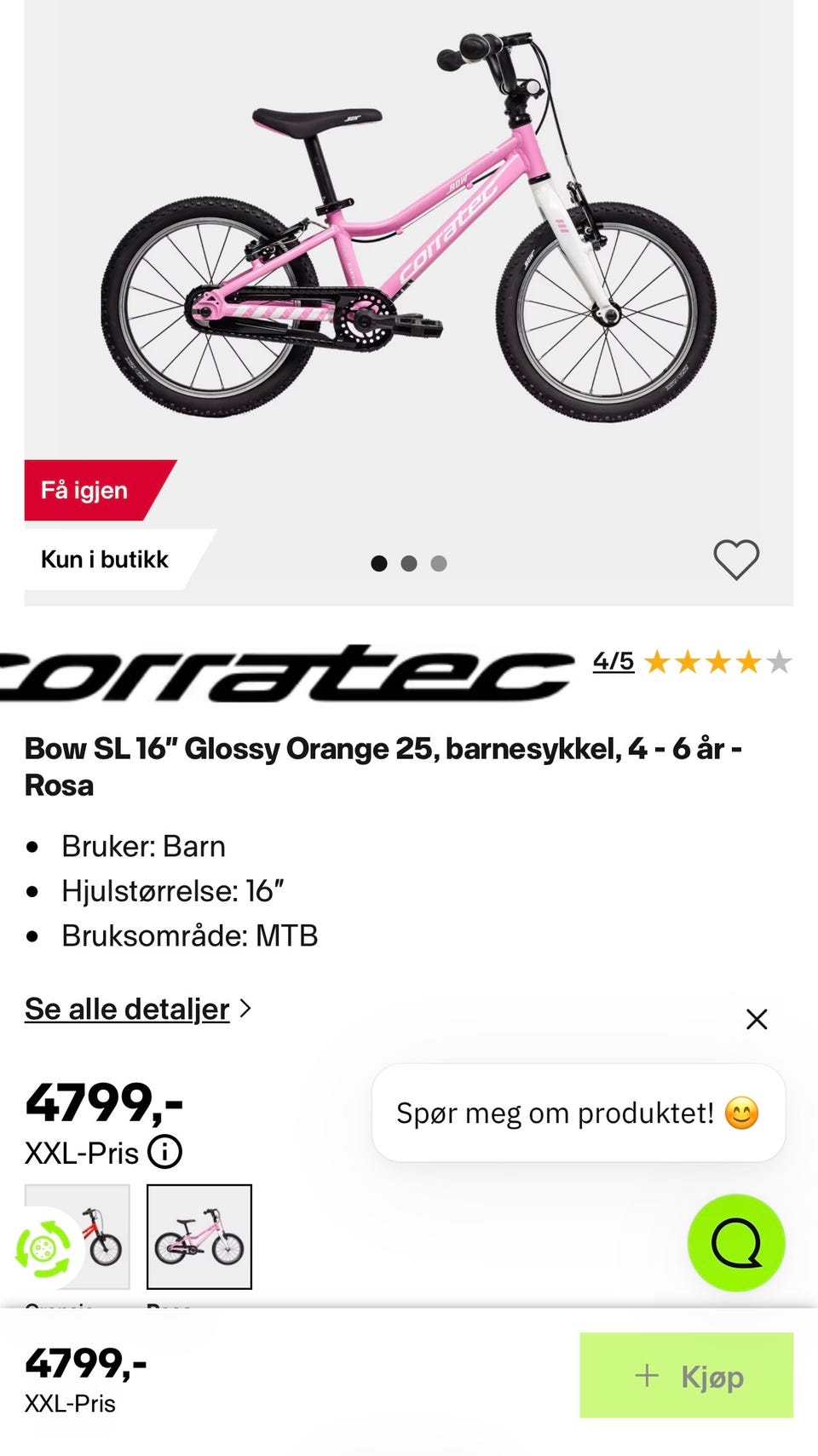Screen dimensions: 818x1456
Task: Open the 4/5 rating reviews link
Action: pyautogui.click(x=613, y=661)
